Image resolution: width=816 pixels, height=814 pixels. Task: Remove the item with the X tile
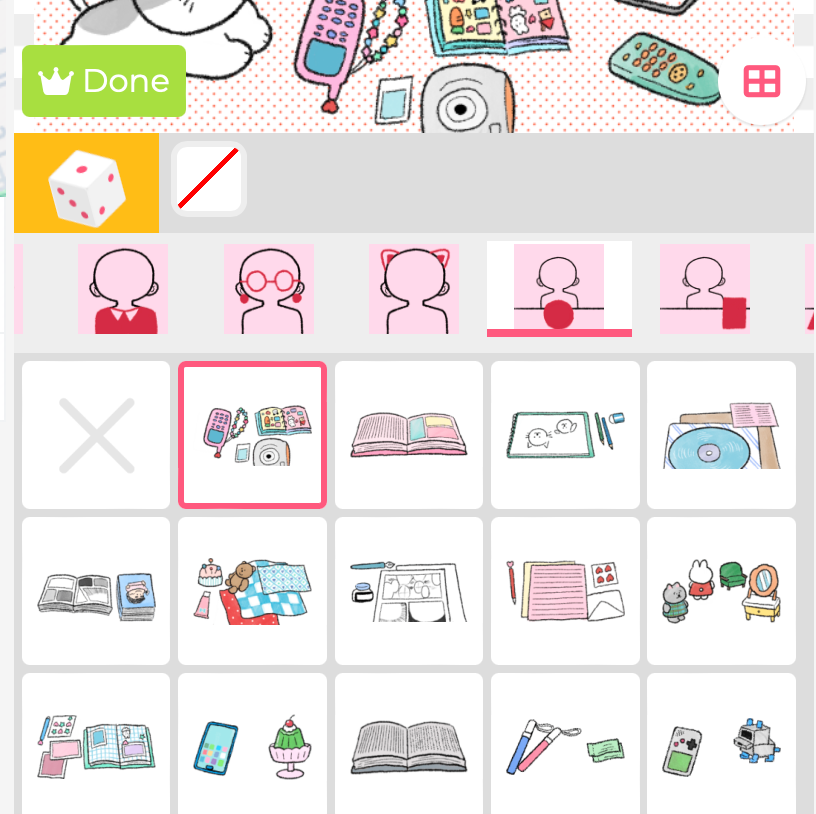[x=96, y=435]
